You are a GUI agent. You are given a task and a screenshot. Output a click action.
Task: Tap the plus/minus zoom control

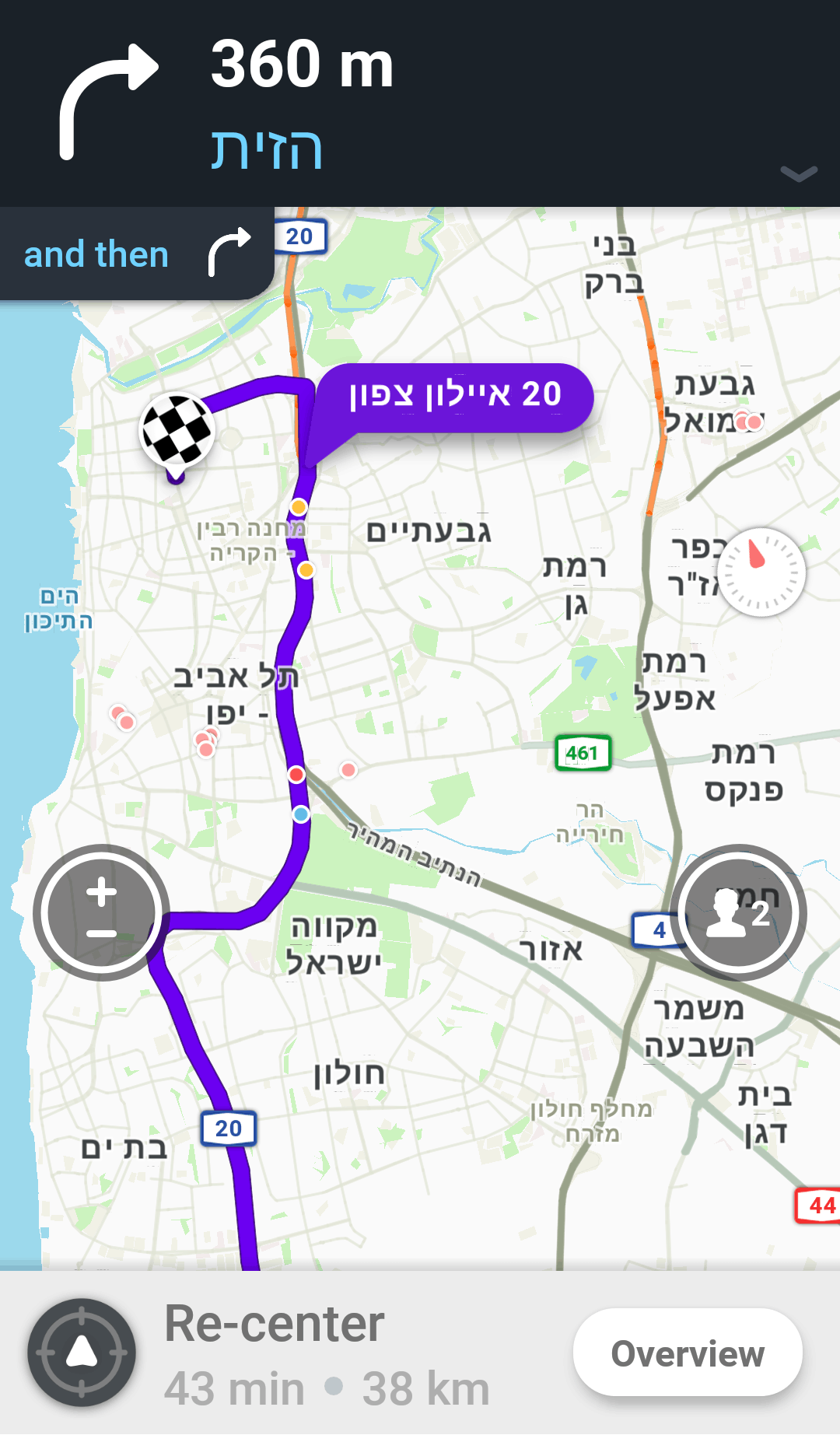102,912
